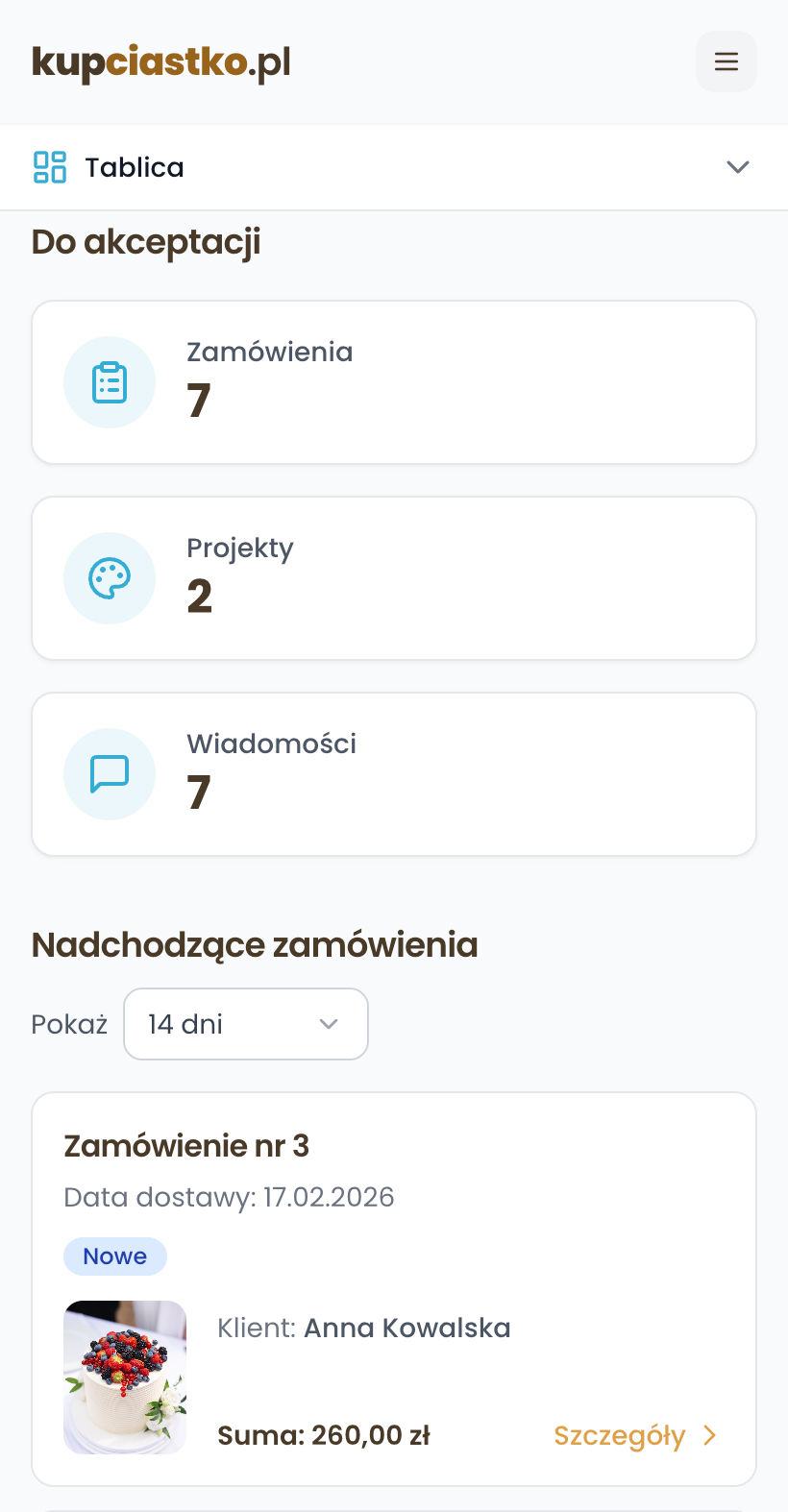Select the Nowe status badge
Viewport: 788px width, 1512px height.
click(x=114, y=1256)
